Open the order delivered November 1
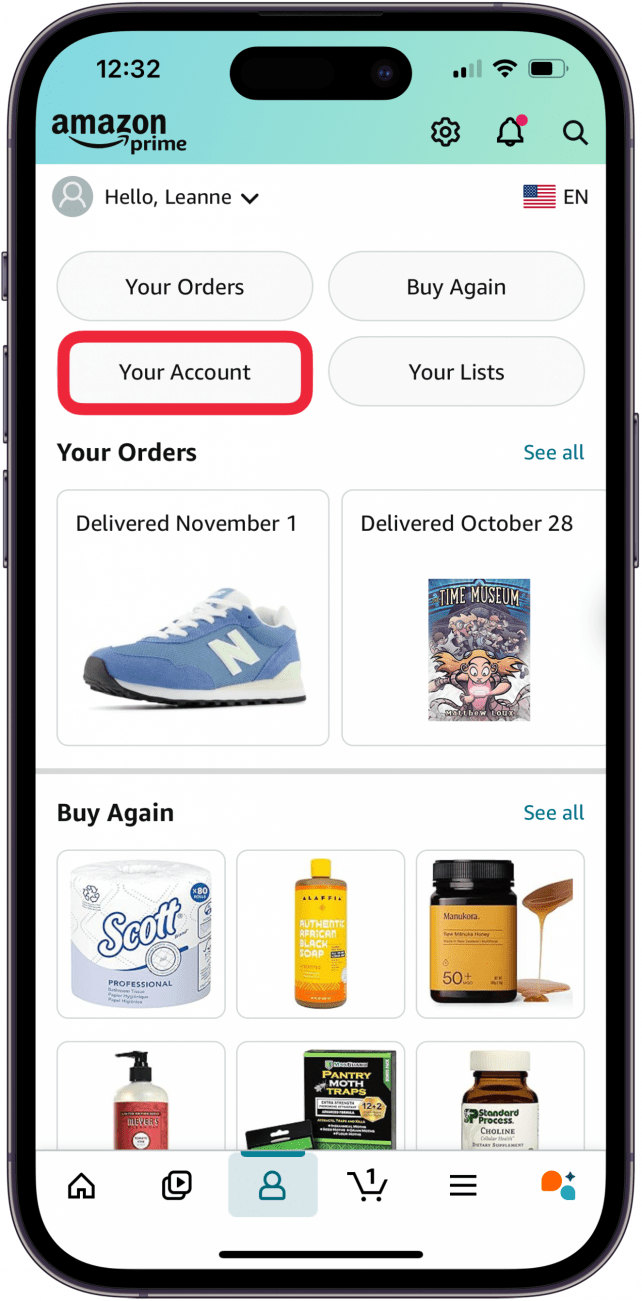This screenshot has height=1301, width=642. point(193,617)
